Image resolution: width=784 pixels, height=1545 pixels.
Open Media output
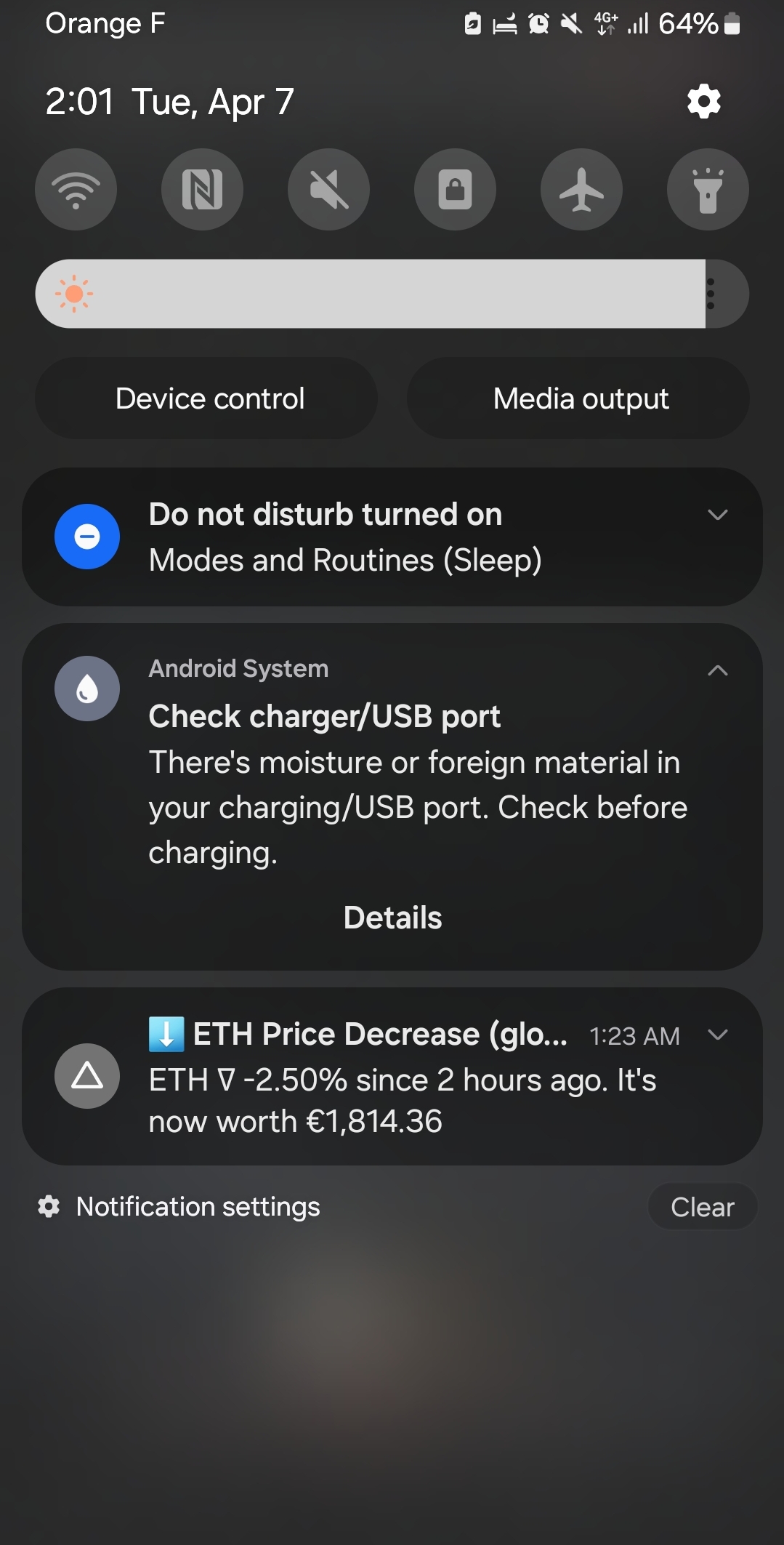pyautogui.click(x=580, y=398)
